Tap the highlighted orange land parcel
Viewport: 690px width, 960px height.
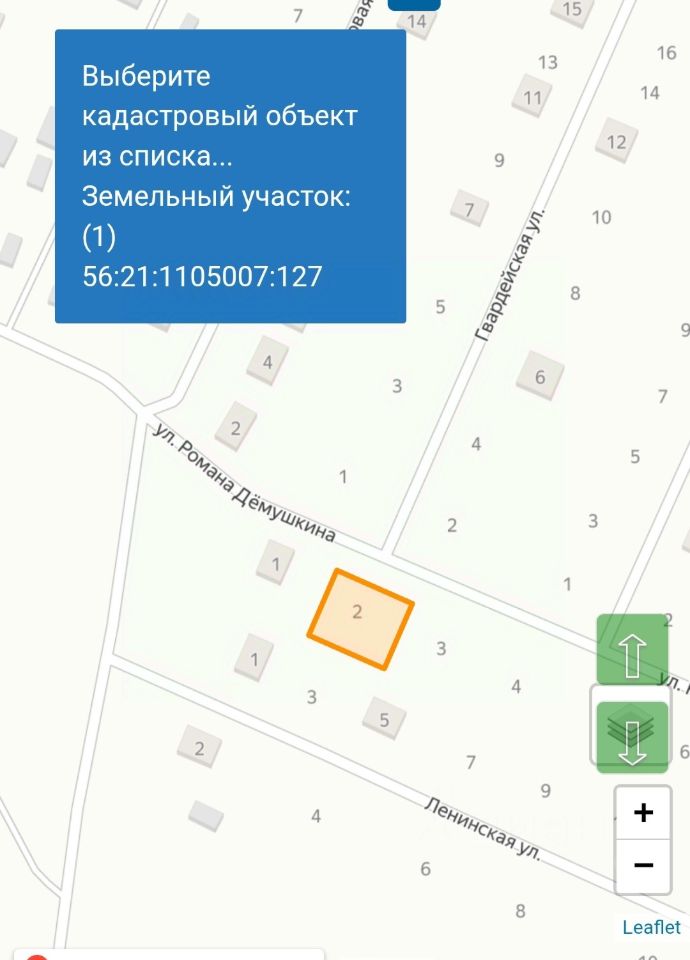tap(360, 619)
